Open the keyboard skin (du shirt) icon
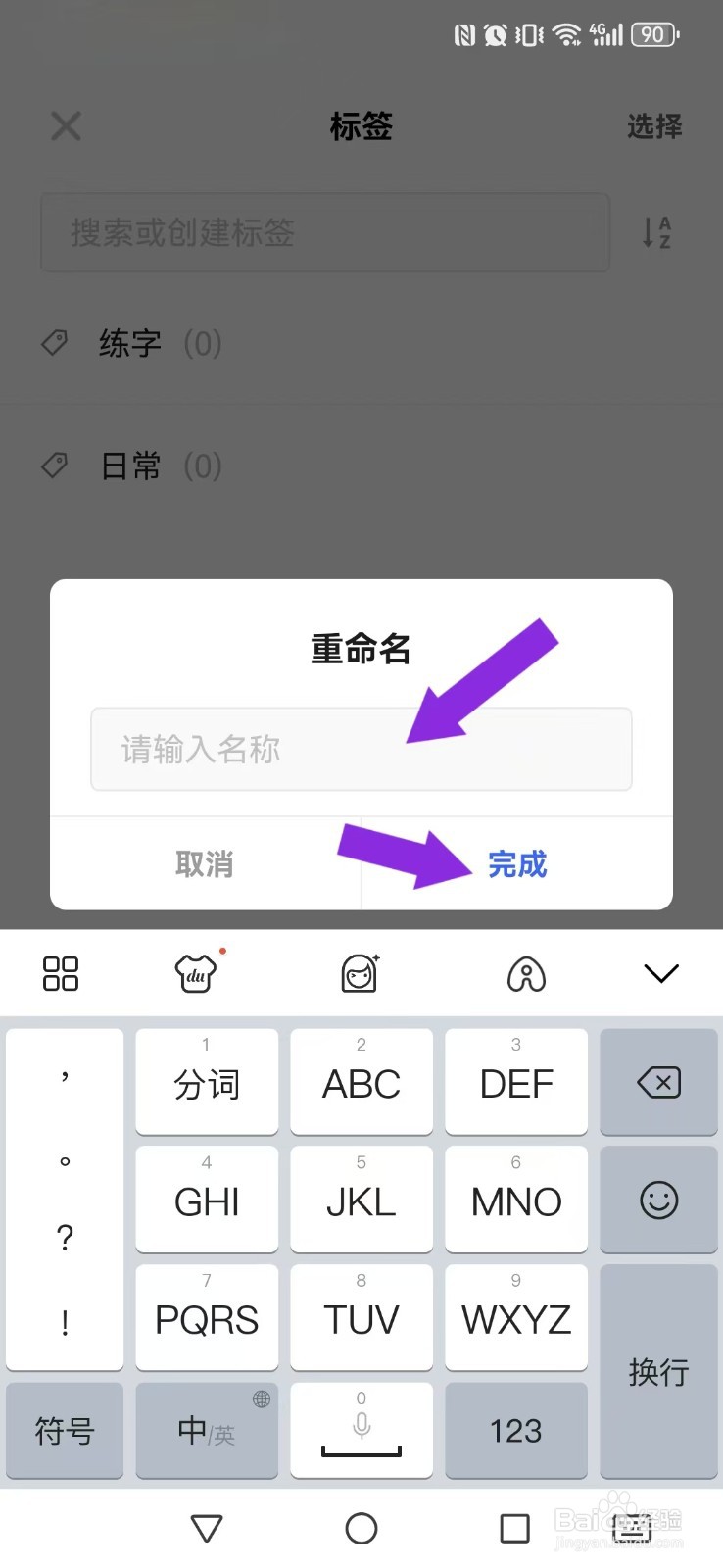Screen dimensions: 723x1568 (x=194, y=973)
